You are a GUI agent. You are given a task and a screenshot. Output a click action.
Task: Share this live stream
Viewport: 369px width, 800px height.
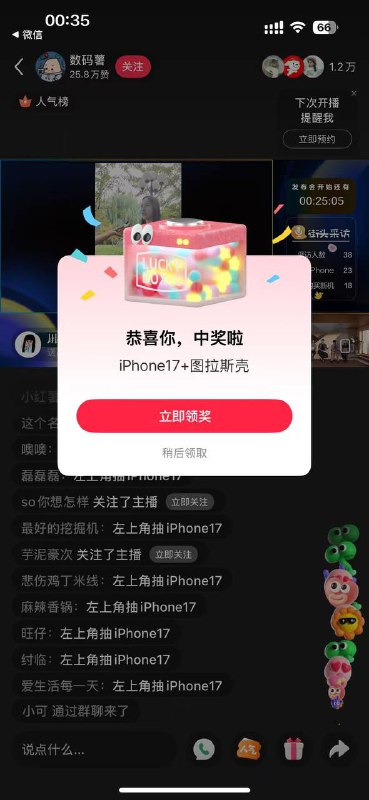[339, 749]
